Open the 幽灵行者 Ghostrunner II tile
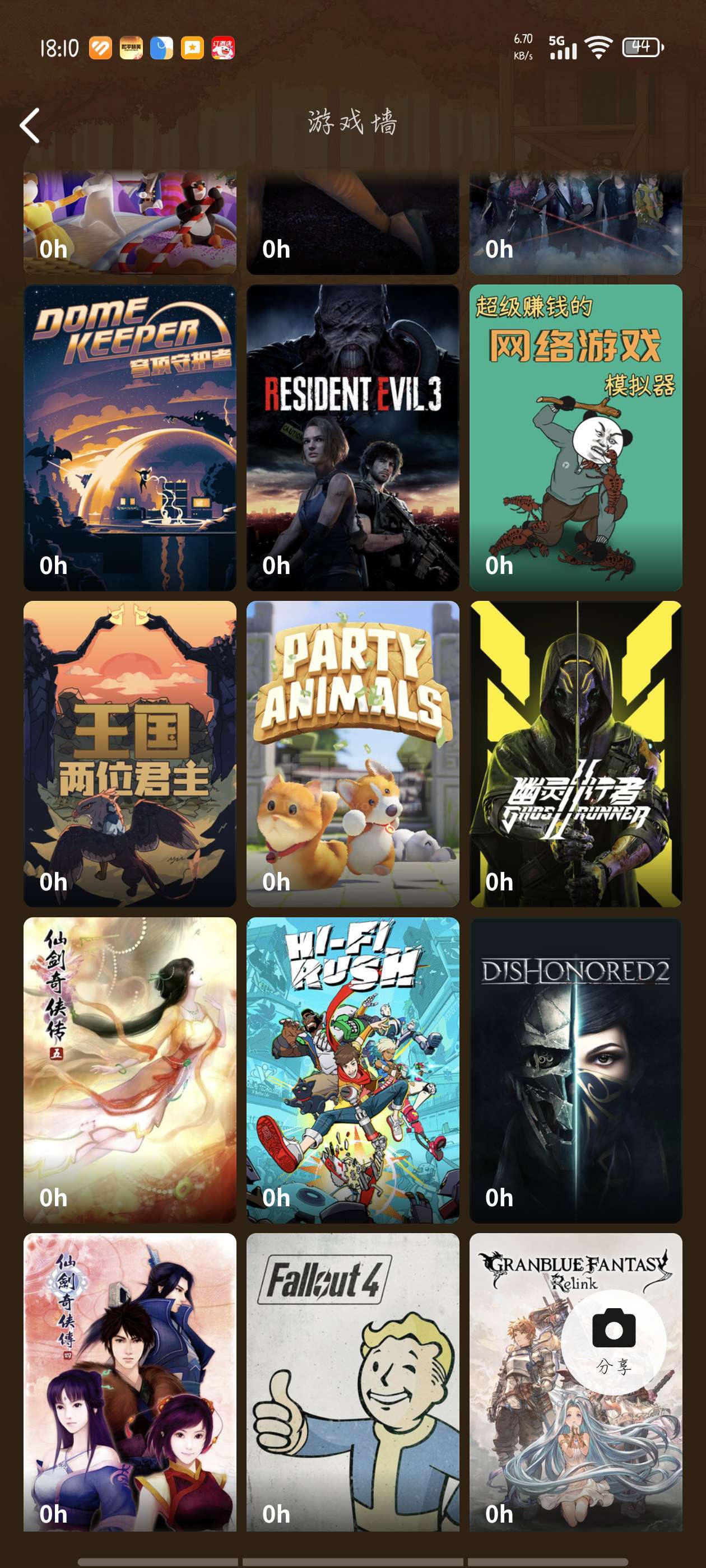This screenshot has width=706, height=1568. [x=575, y=754]
